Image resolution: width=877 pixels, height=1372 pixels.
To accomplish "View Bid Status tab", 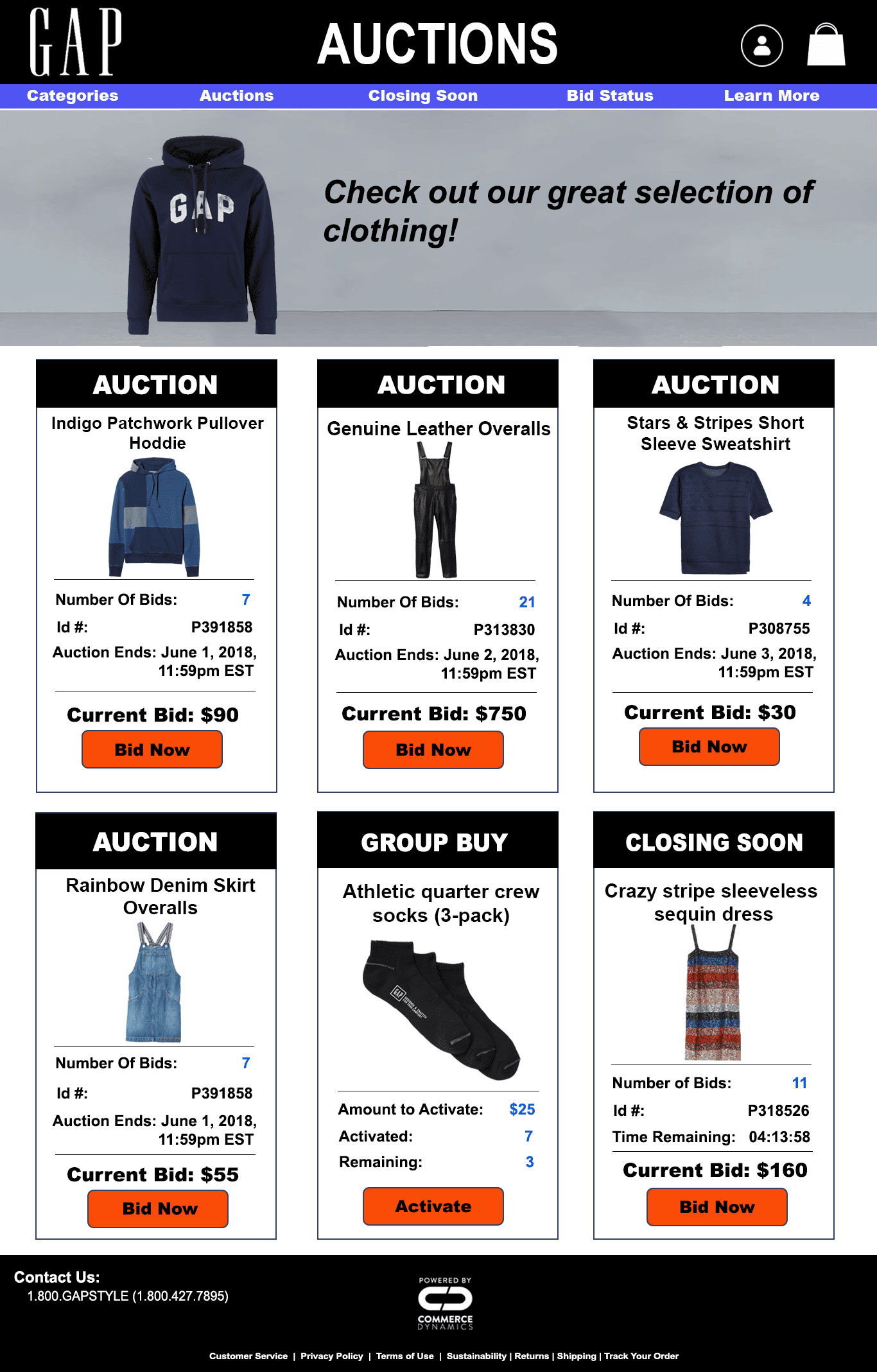I will click(x=609, y=96).
